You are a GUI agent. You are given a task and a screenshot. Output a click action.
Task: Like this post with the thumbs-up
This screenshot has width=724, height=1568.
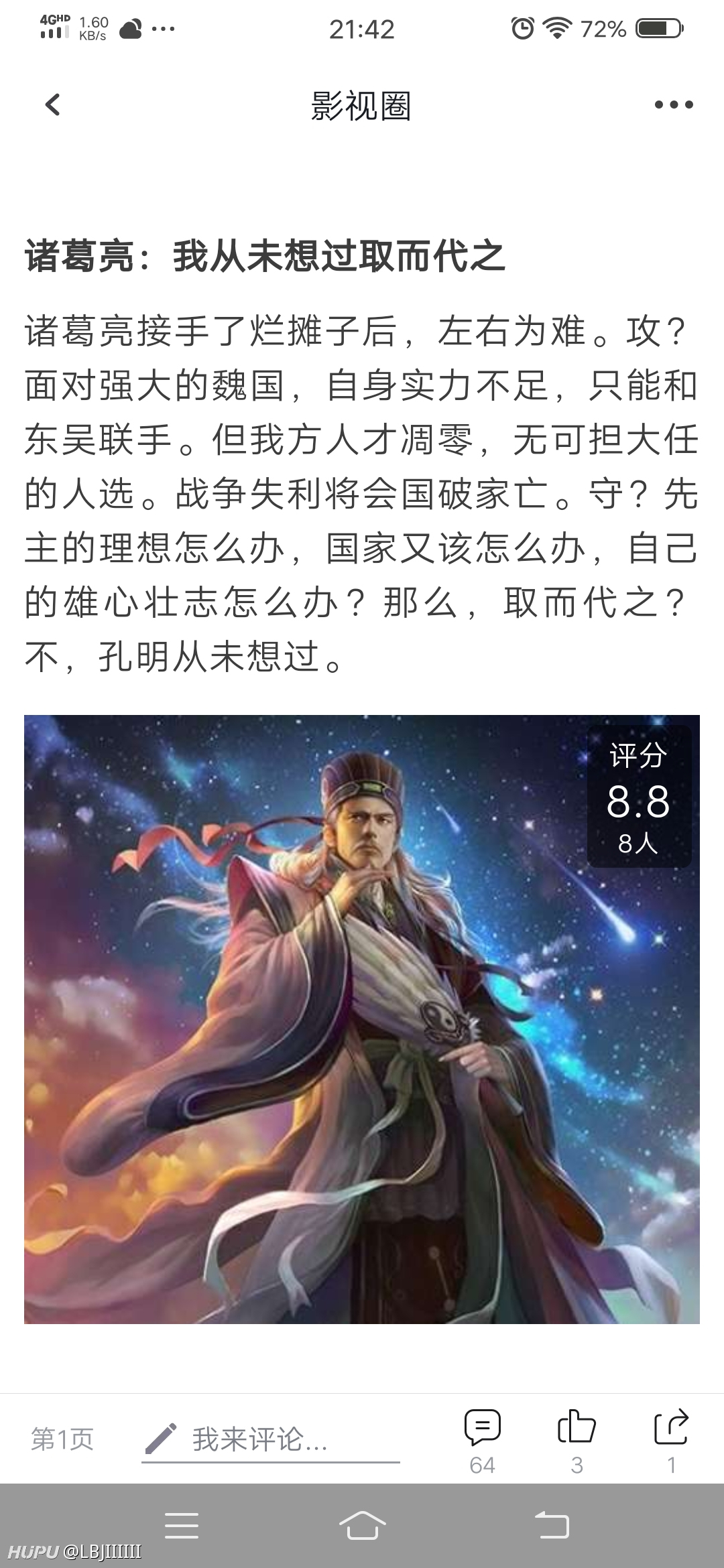(577, 1441)
